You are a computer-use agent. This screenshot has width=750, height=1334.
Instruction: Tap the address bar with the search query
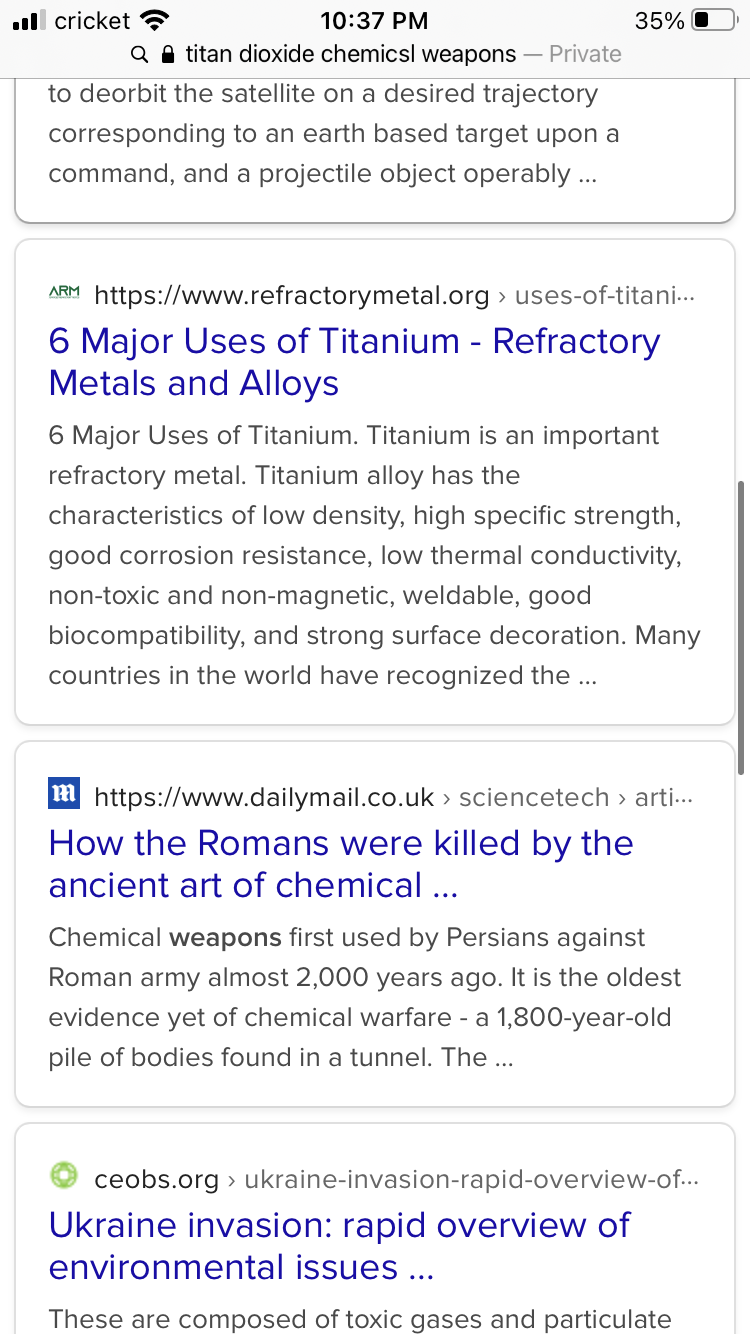tap(375, 54)
